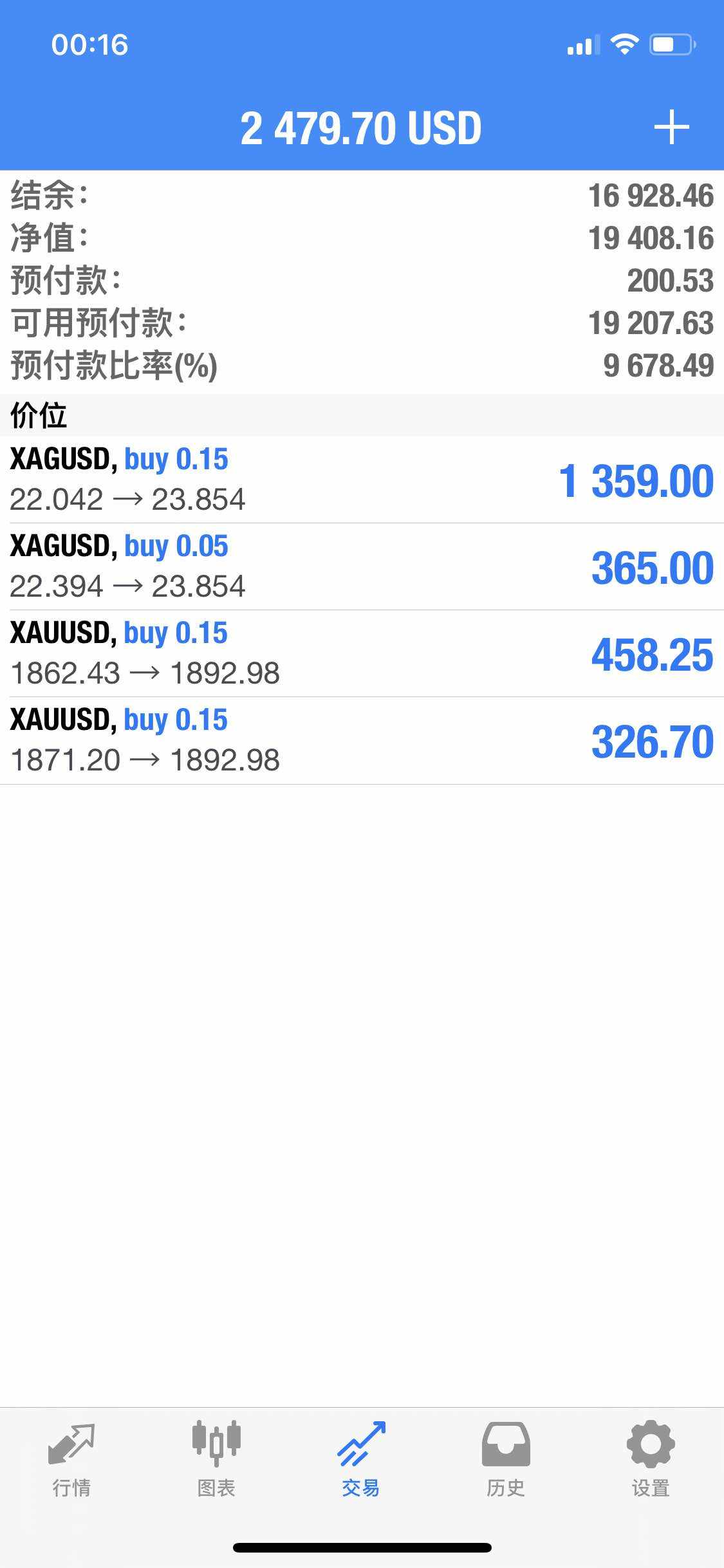
Task: Open the XAGUSD buy 0.15 position
Action: (x=362, y=480)
